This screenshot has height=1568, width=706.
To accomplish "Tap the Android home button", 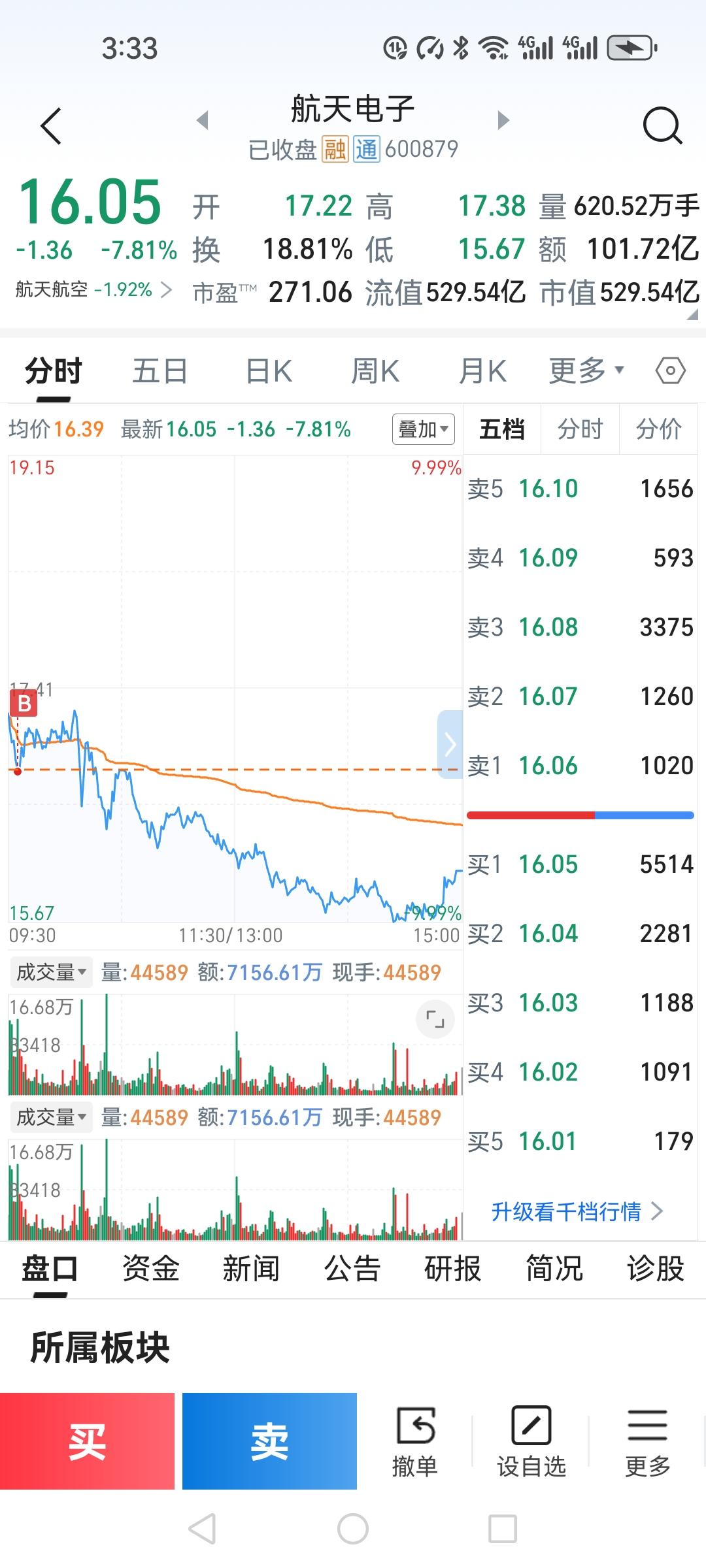I will coord(353,1530).
